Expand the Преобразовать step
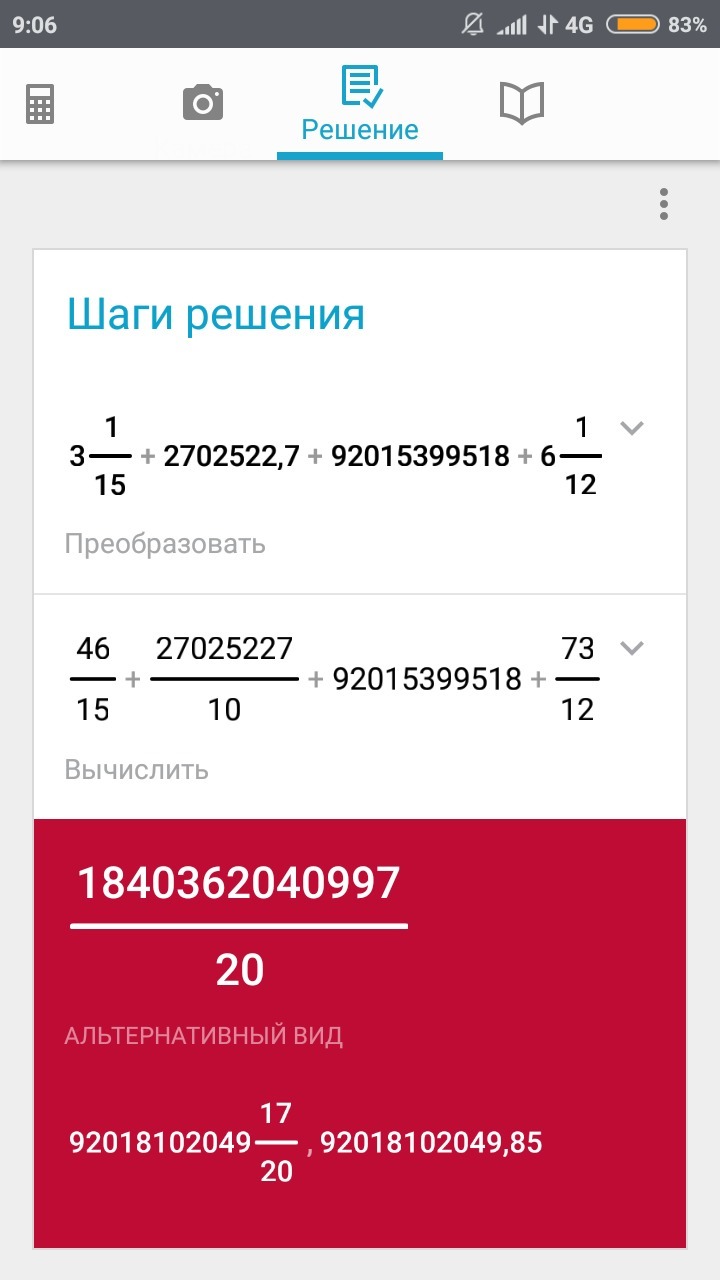Viewport: 720px width, 1280px height. [x=631, y=428]
